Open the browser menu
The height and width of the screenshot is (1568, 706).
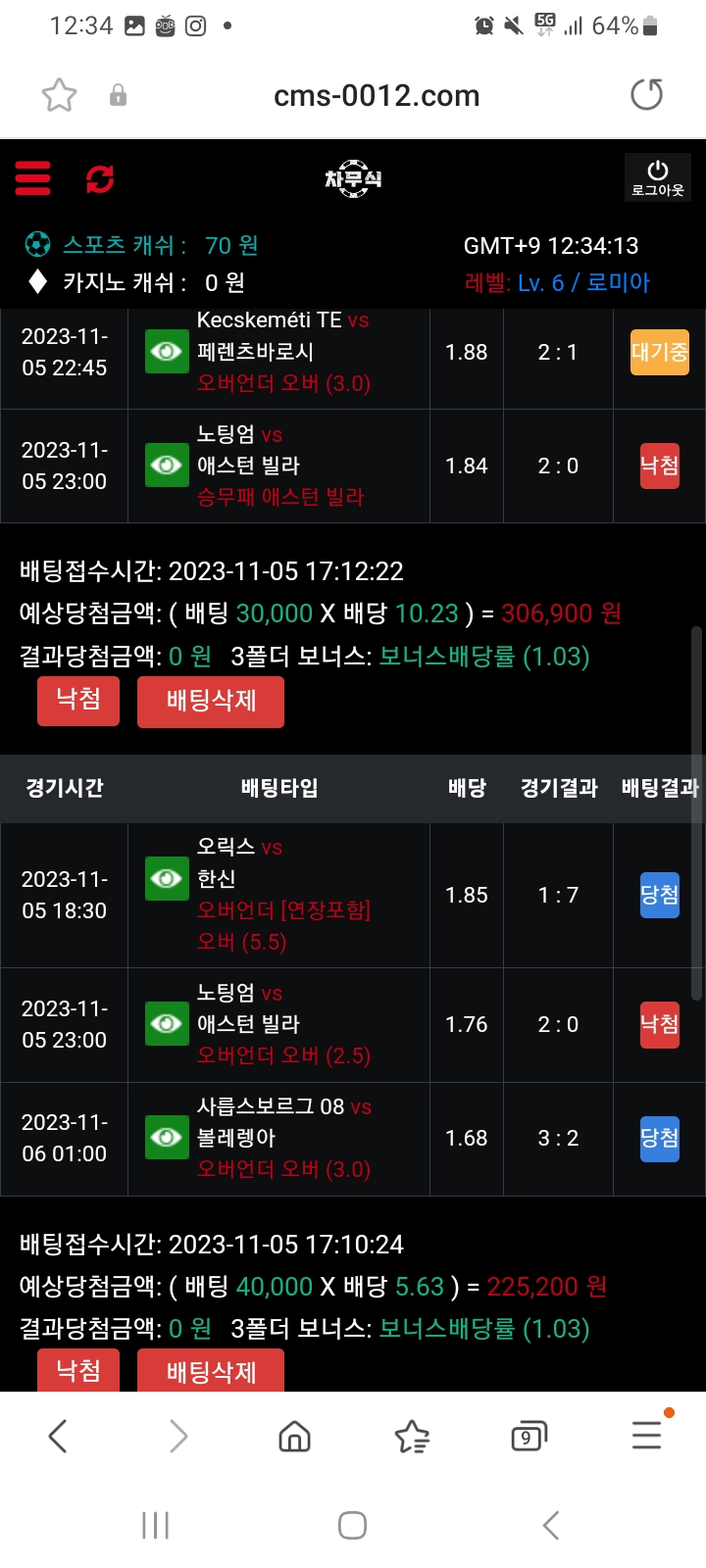[x=647, y=1436]
